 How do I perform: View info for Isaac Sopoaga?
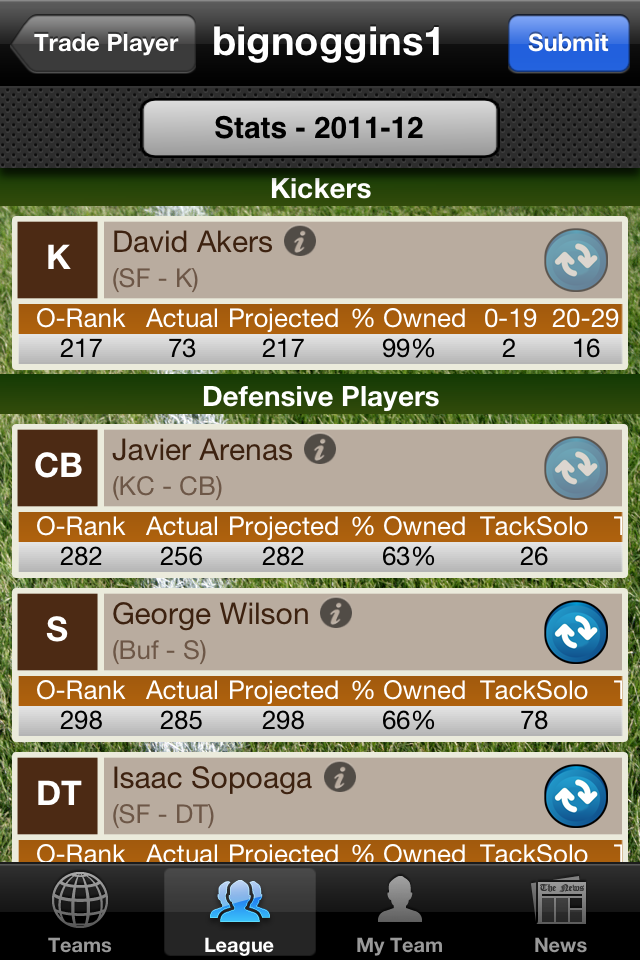pyautogui.click(x=339, y=777)
